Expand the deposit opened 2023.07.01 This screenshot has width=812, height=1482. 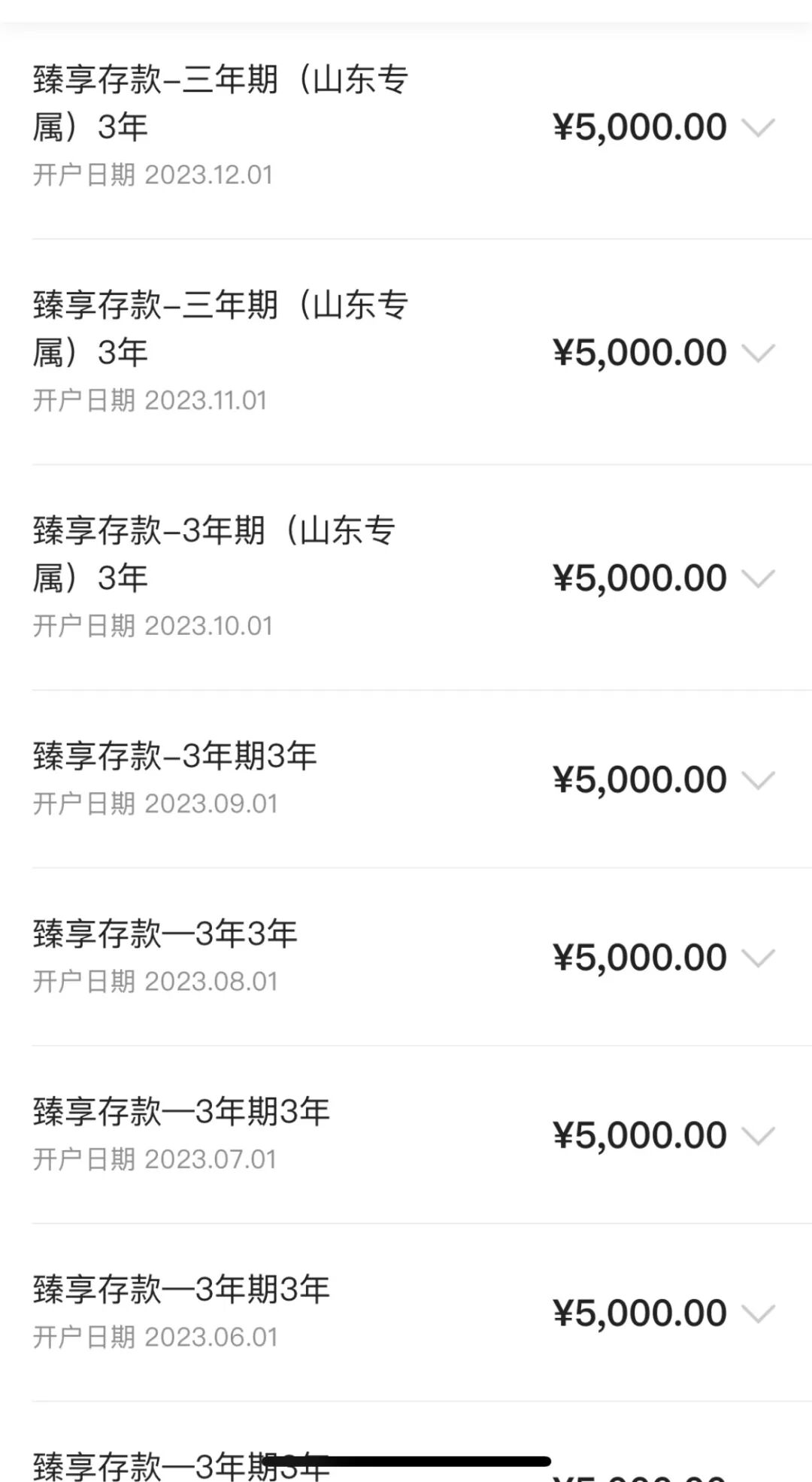pyautogui.click(x=758, y=1135)
